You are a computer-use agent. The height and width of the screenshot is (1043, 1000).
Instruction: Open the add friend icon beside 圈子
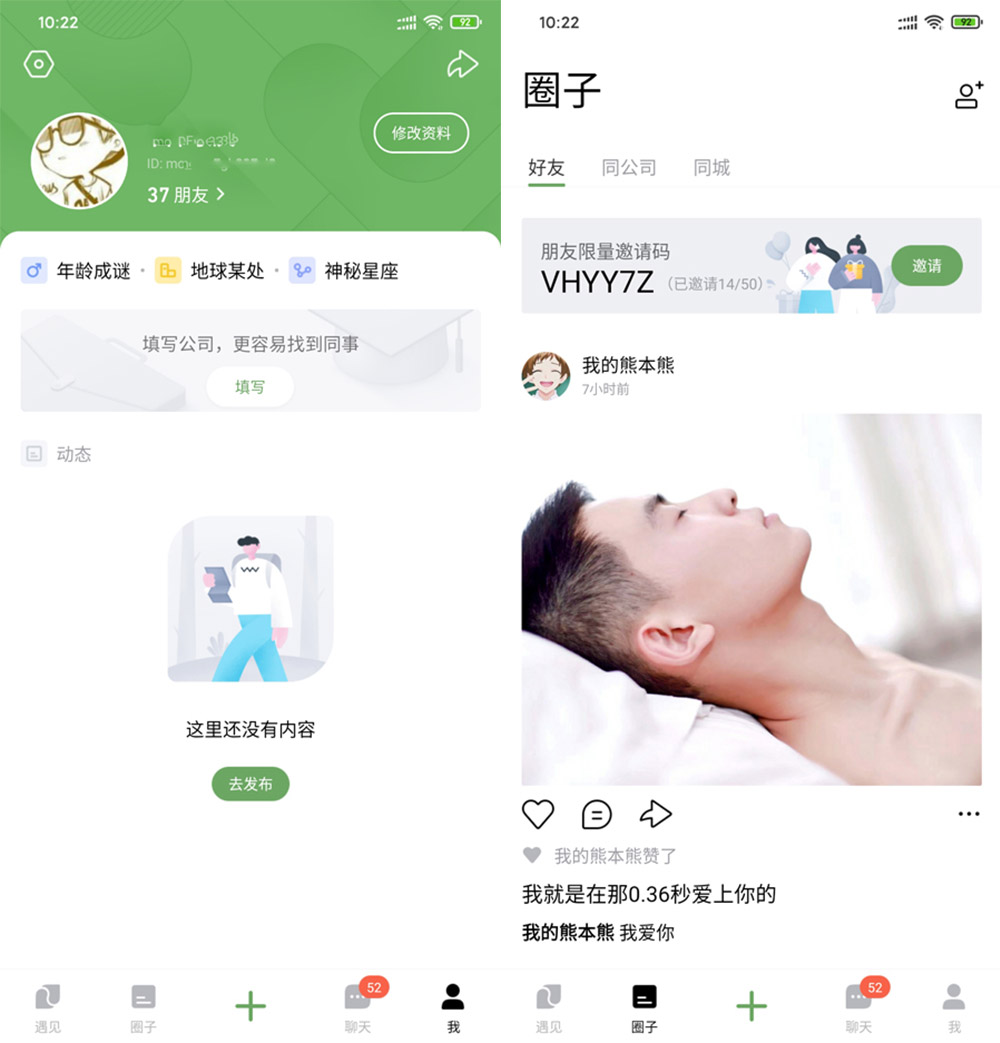point(968,95)
